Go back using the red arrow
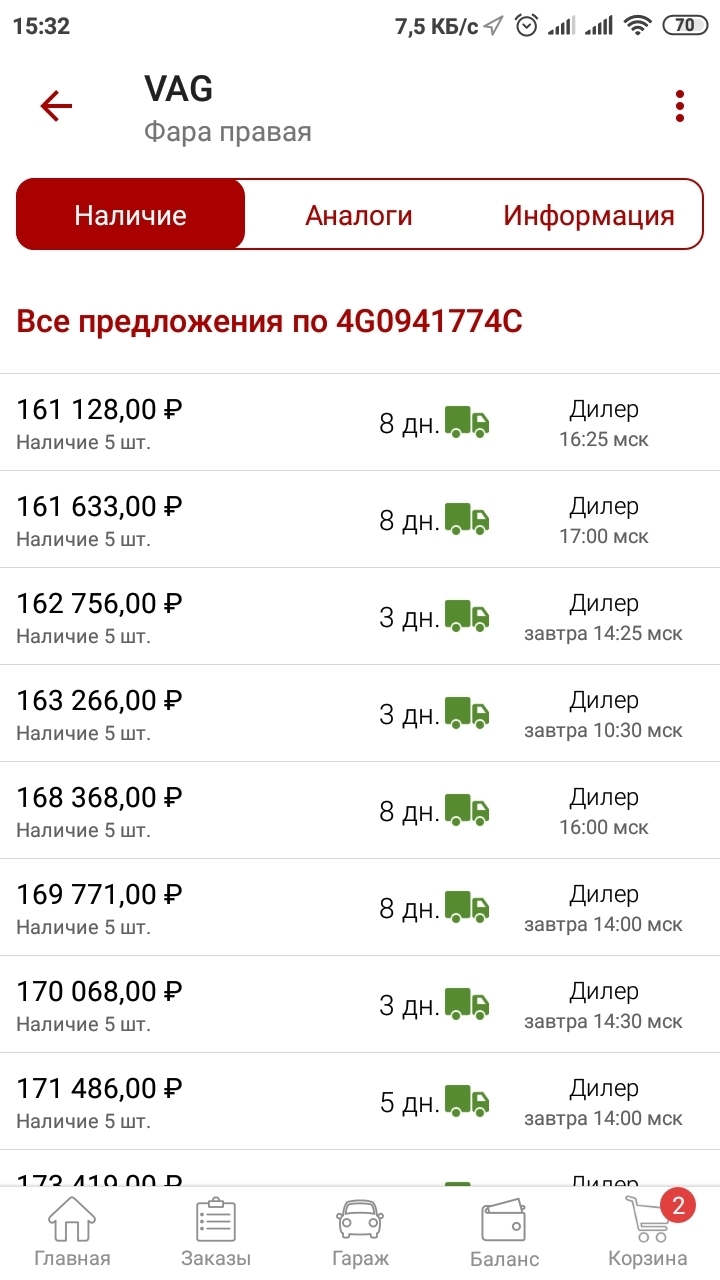 [x=56, y=106]
